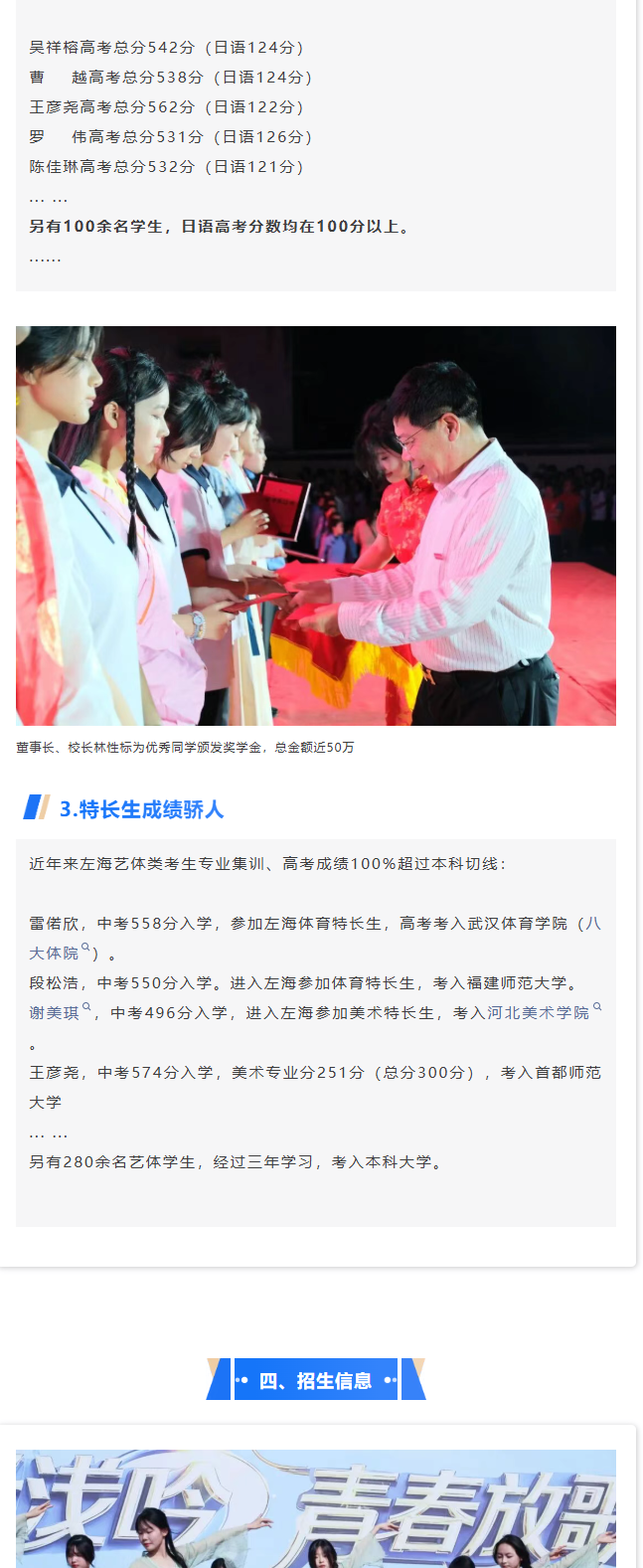
Task: Open the 谢美琪 search link
Action: click(x=55, y=1012)
